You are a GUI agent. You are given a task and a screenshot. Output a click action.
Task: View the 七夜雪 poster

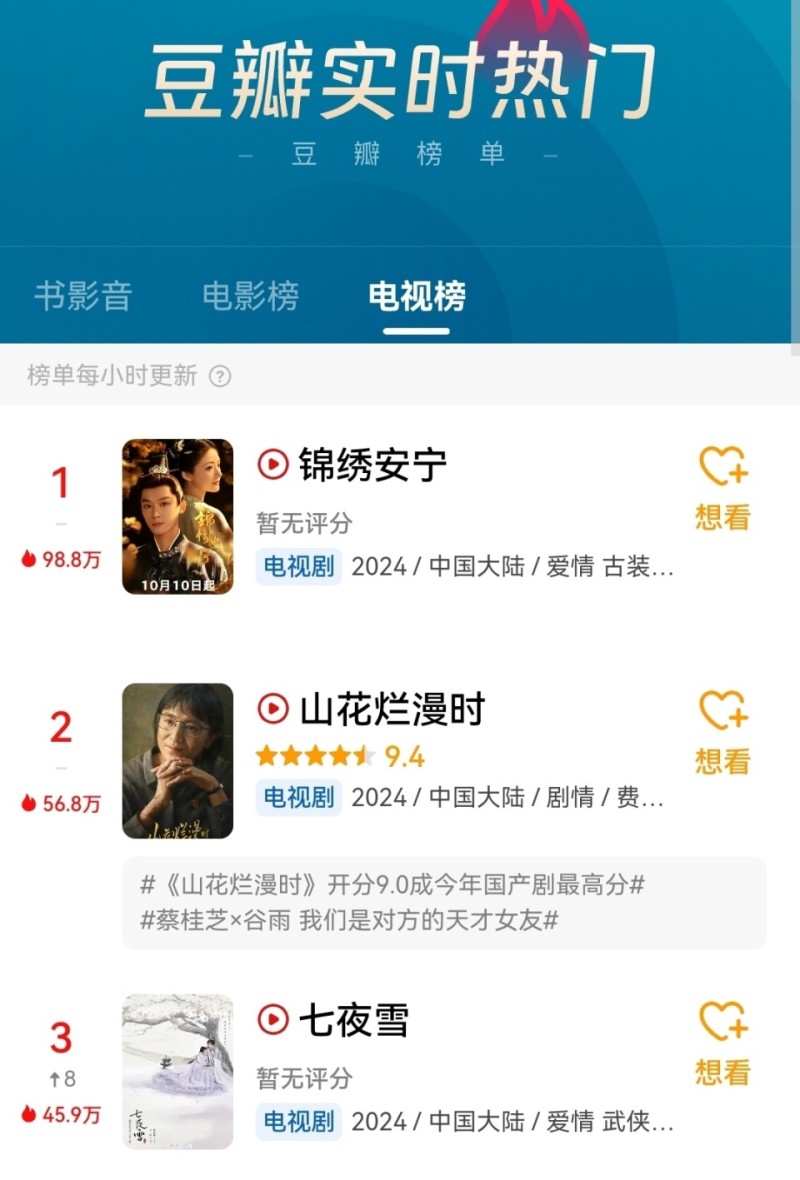click(x=178, y=1071)
